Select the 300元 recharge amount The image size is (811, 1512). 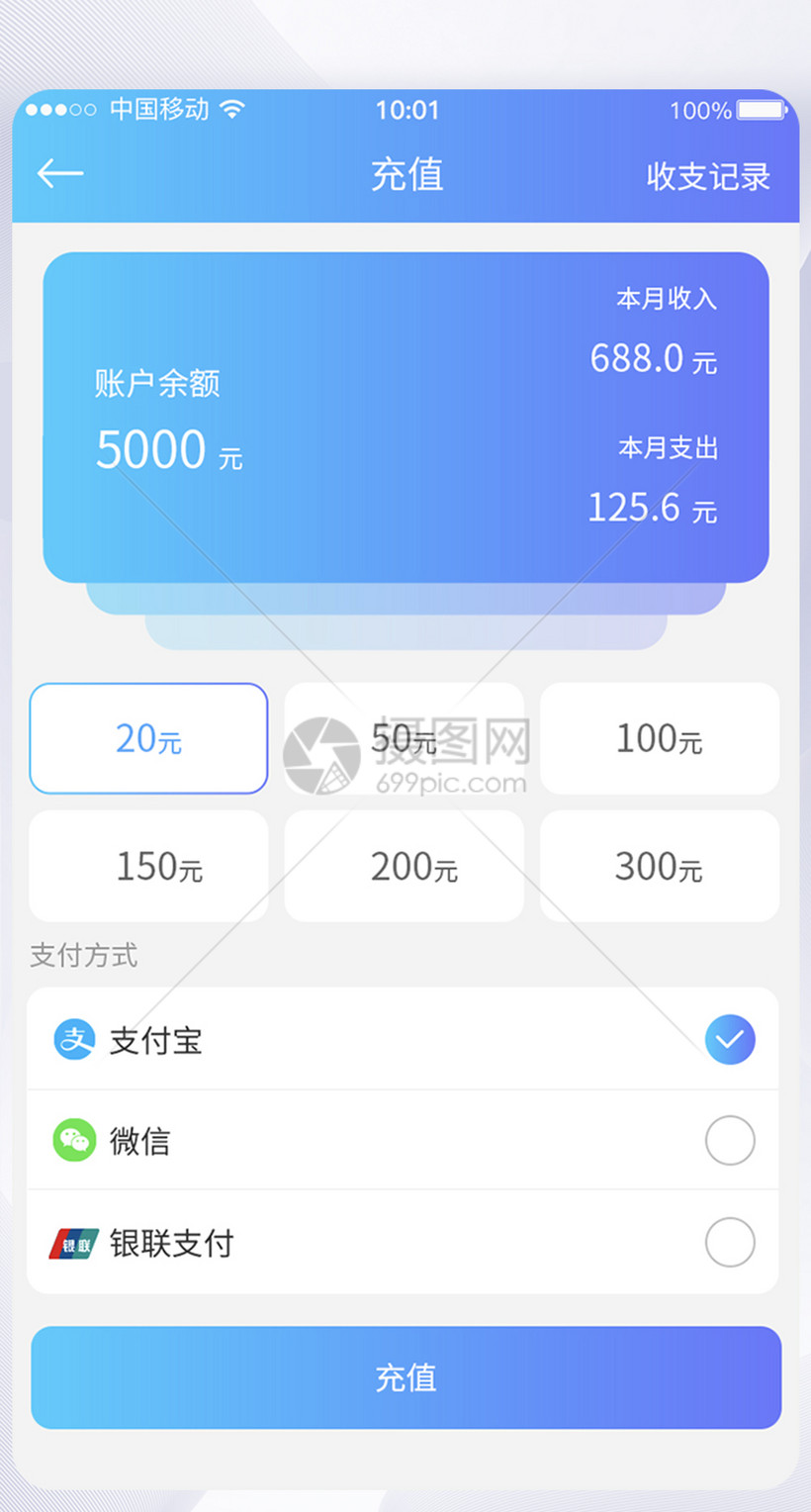pos(660,866)
